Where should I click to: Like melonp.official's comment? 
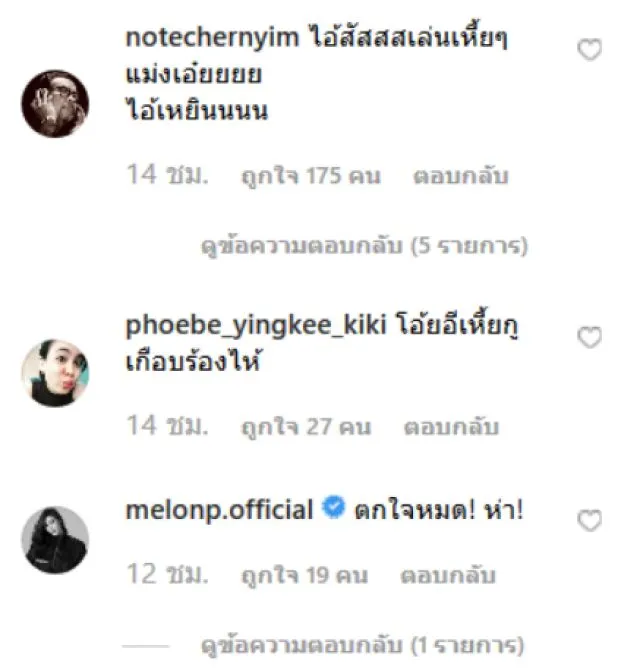tap(590, 520)
